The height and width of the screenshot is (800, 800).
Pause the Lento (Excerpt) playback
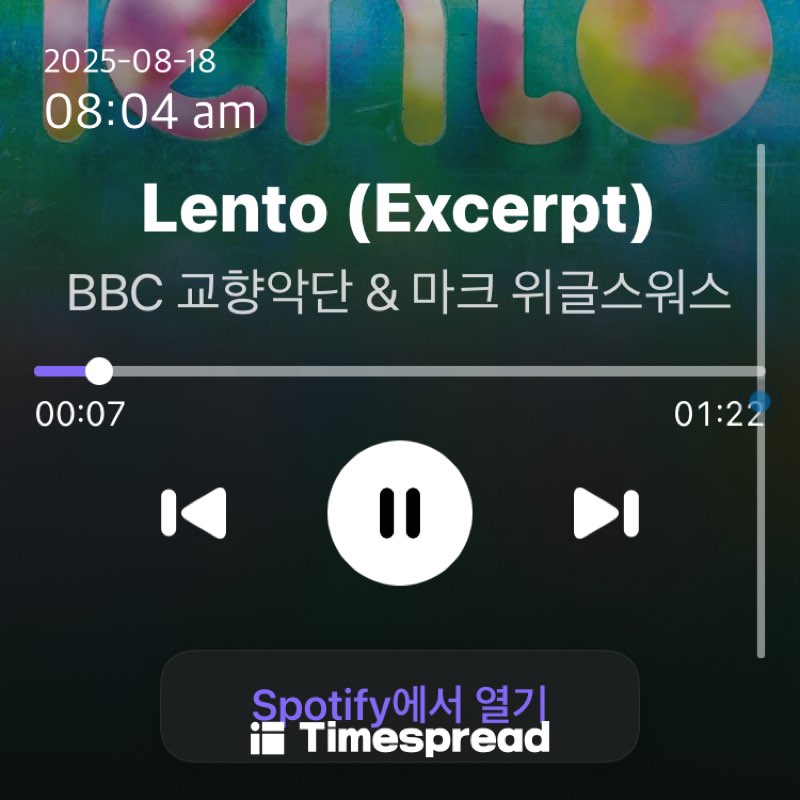400,513
